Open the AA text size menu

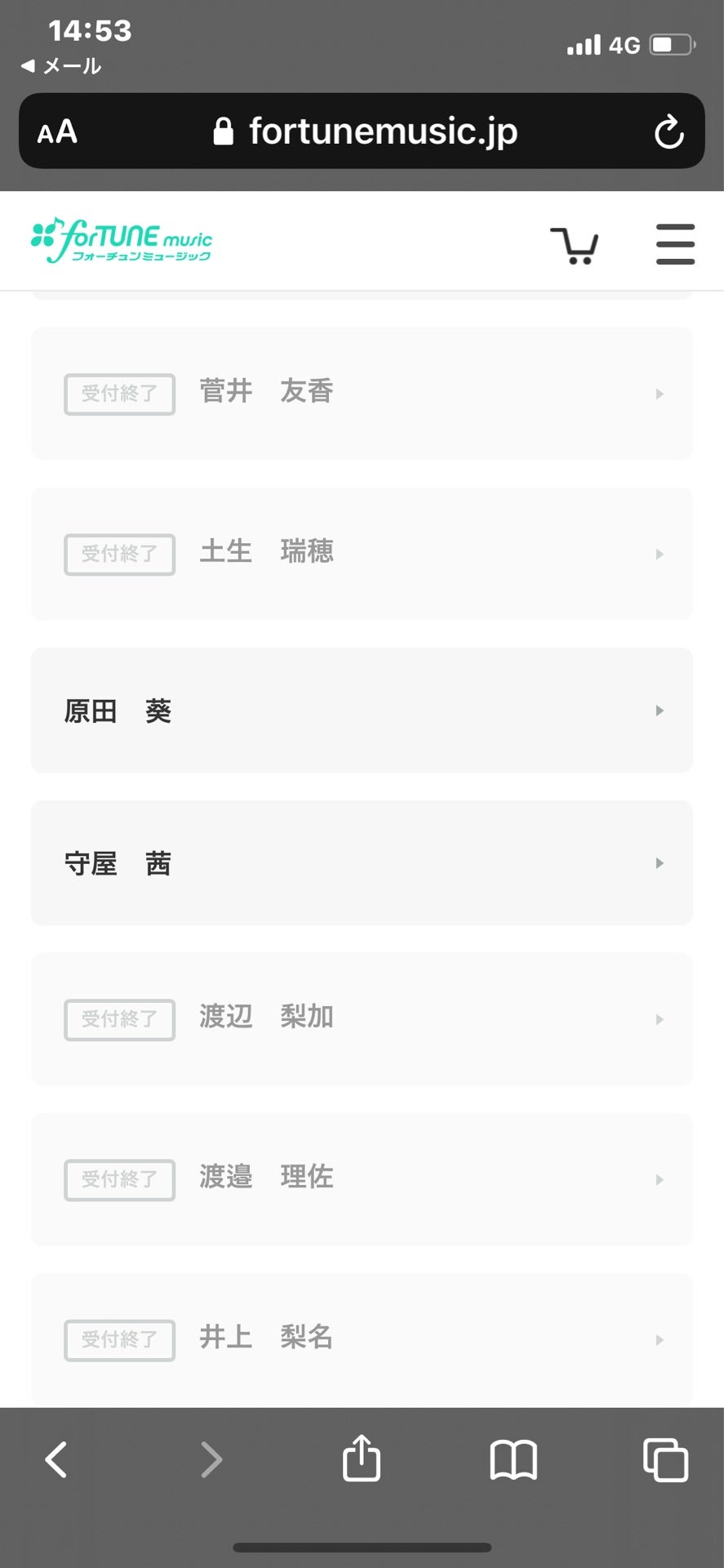[x=57, y=131]
